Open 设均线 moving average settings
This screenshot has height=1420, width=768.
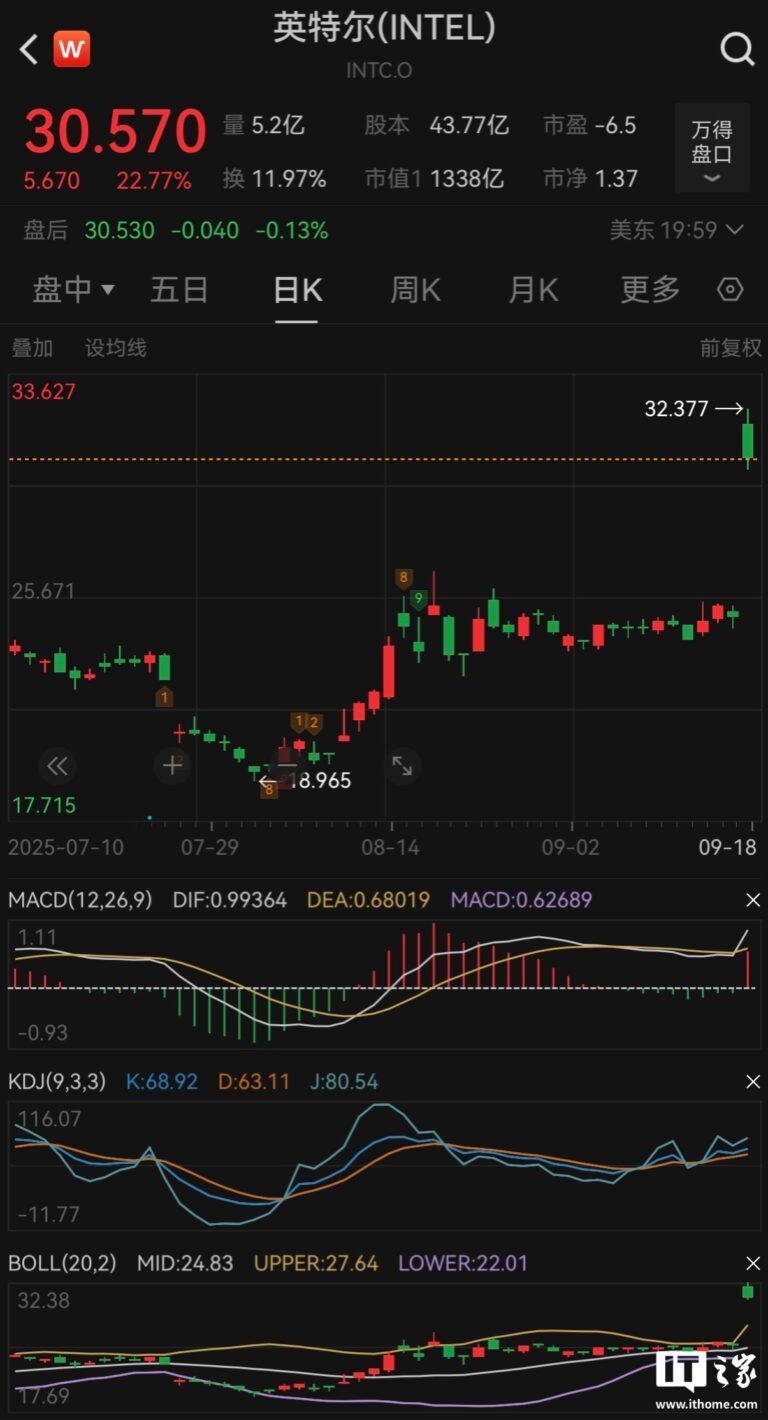(x=116, y=348)
